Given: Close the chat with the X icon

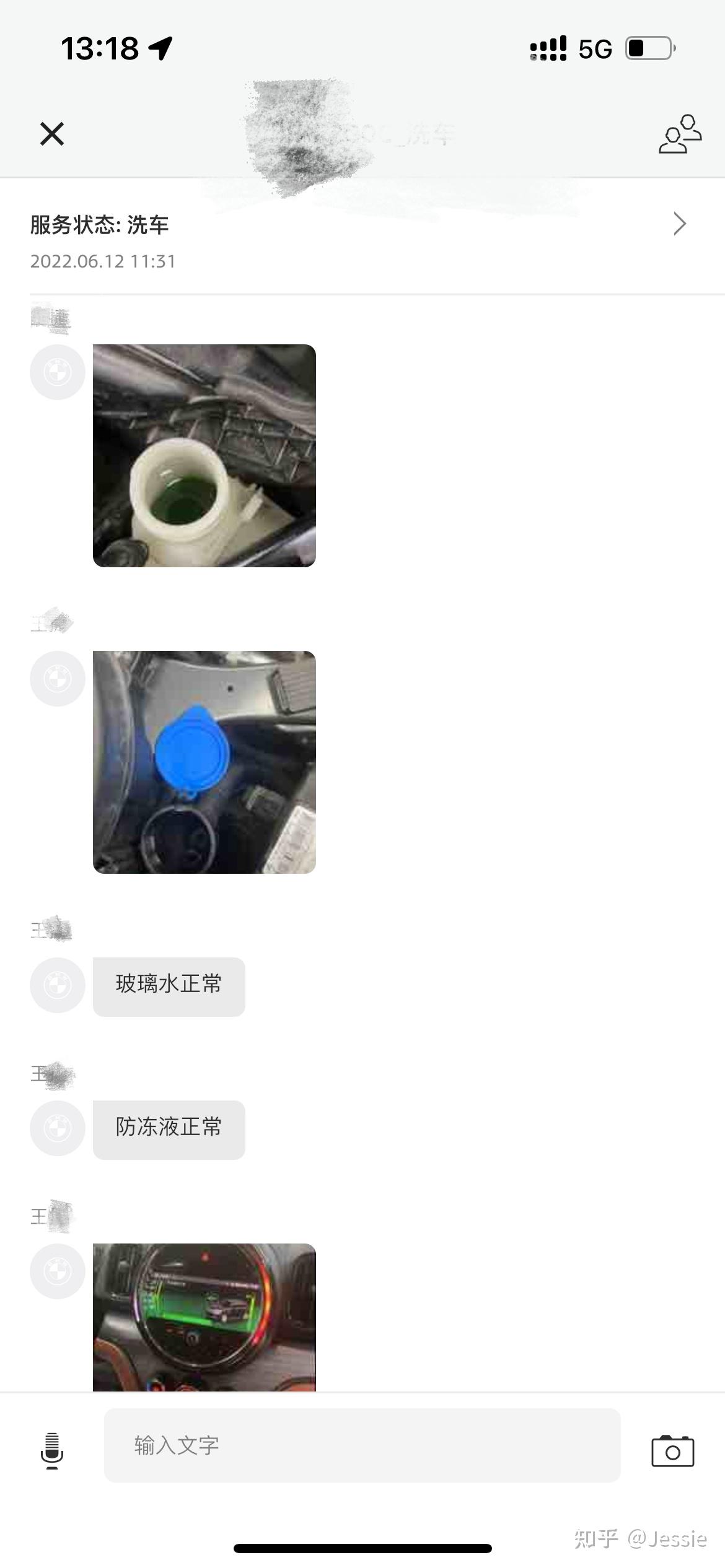Looking at the screenshot, I should [52, 134].
